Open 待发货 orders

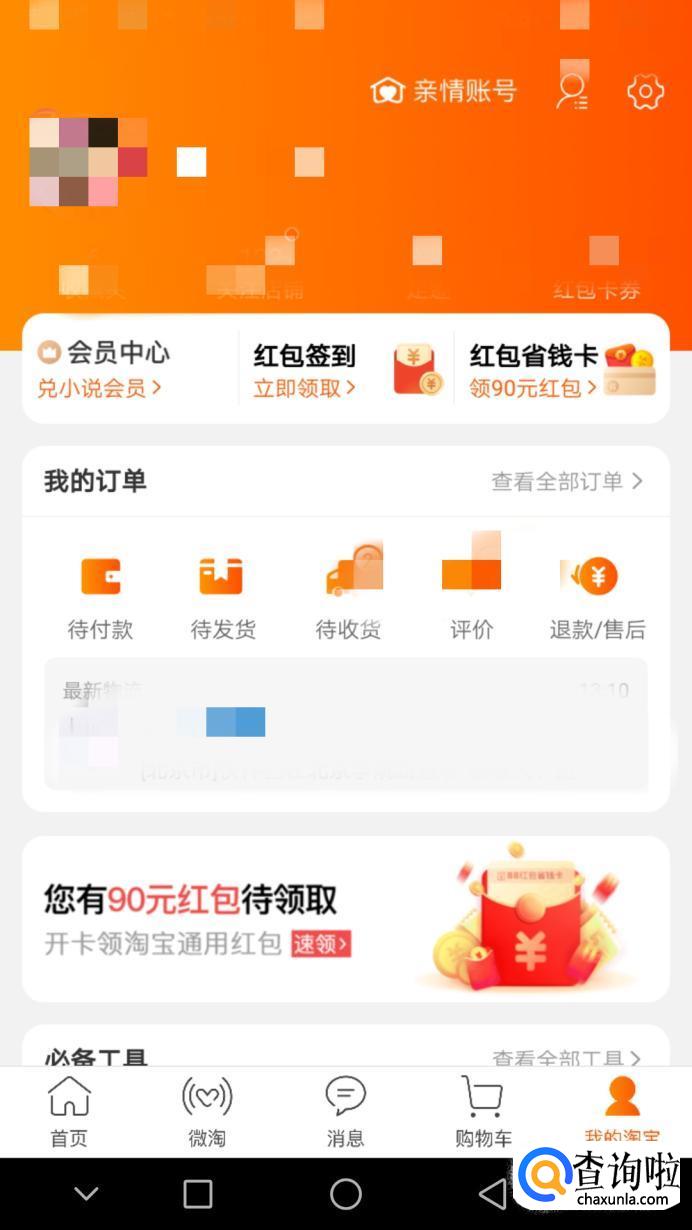[x=223, y=597]
